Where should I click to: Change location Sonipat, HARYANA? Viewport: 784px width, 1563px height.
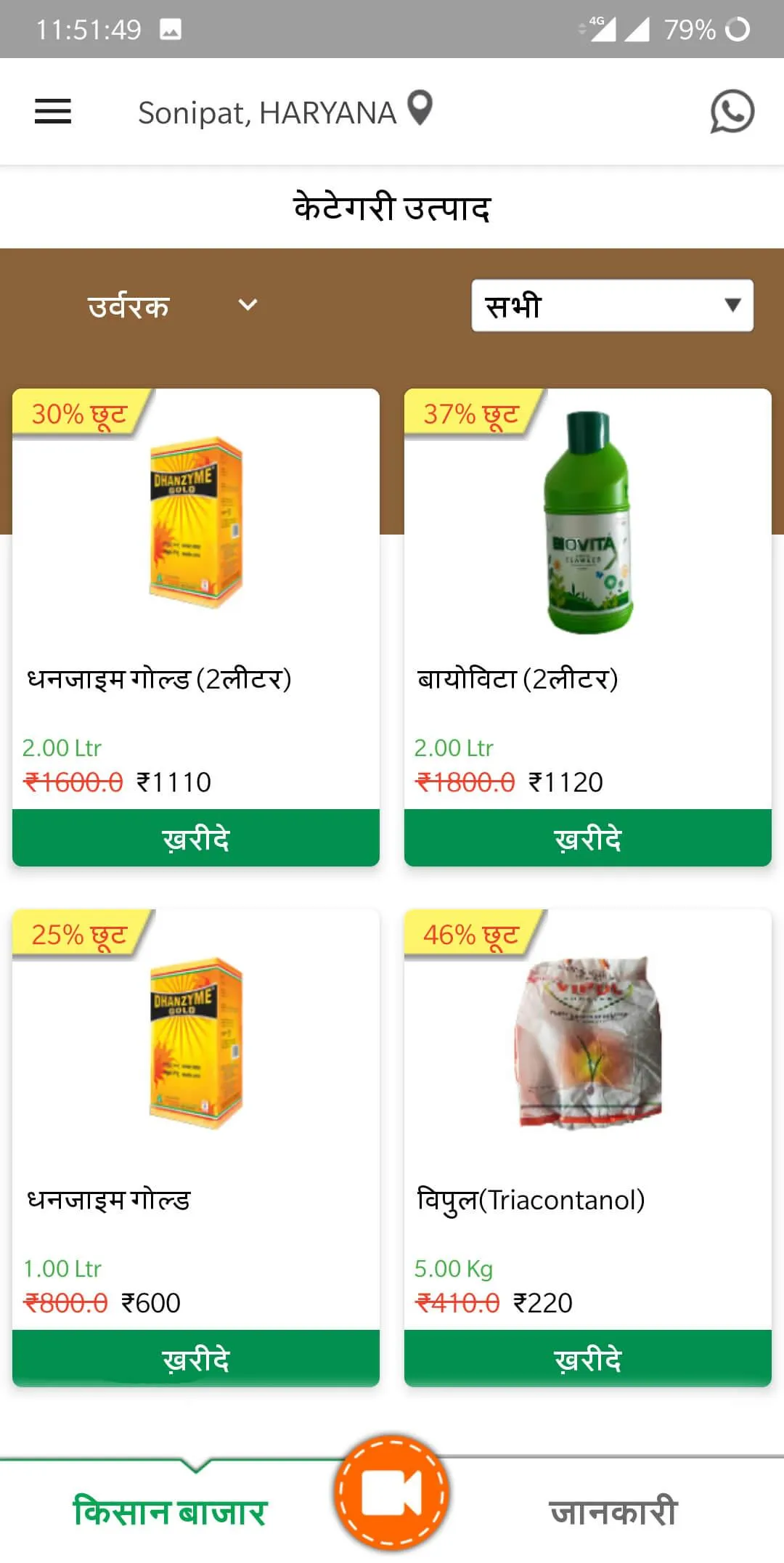(285, 112)
